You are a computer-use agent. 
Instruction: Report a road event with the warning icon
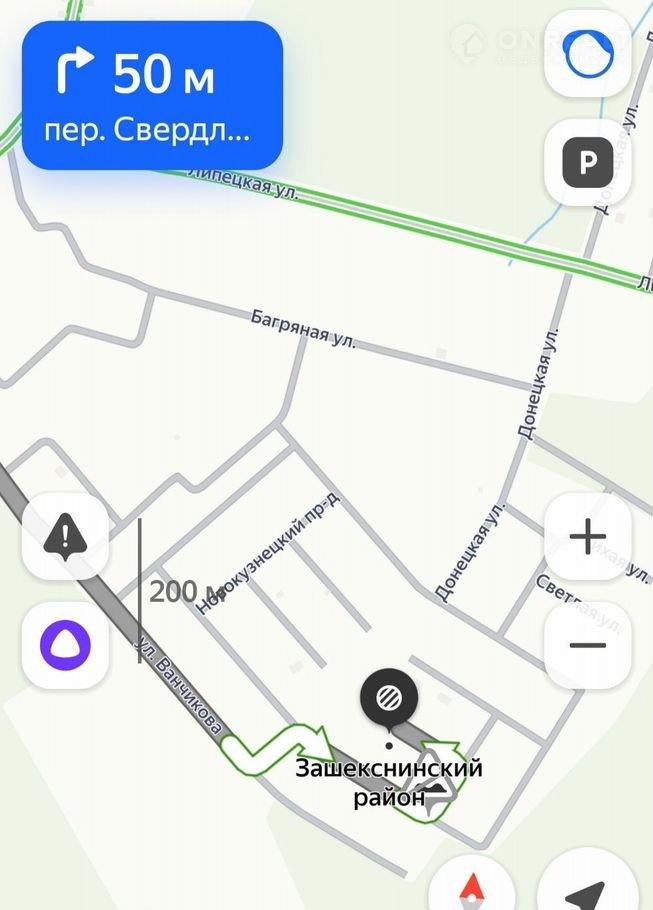[66, 537]
